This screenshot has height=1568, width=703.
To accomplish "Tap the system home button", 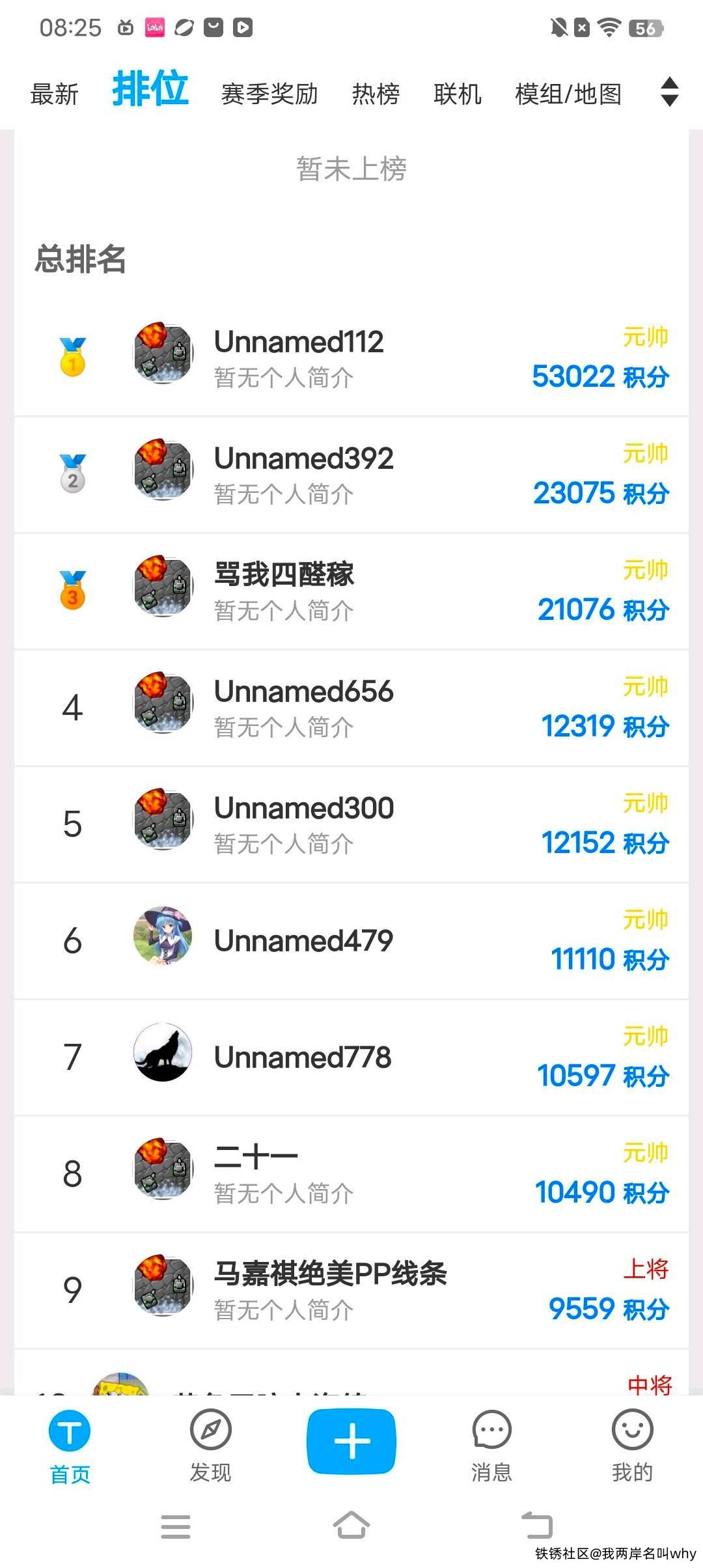I will click(x=351, y=1526).
